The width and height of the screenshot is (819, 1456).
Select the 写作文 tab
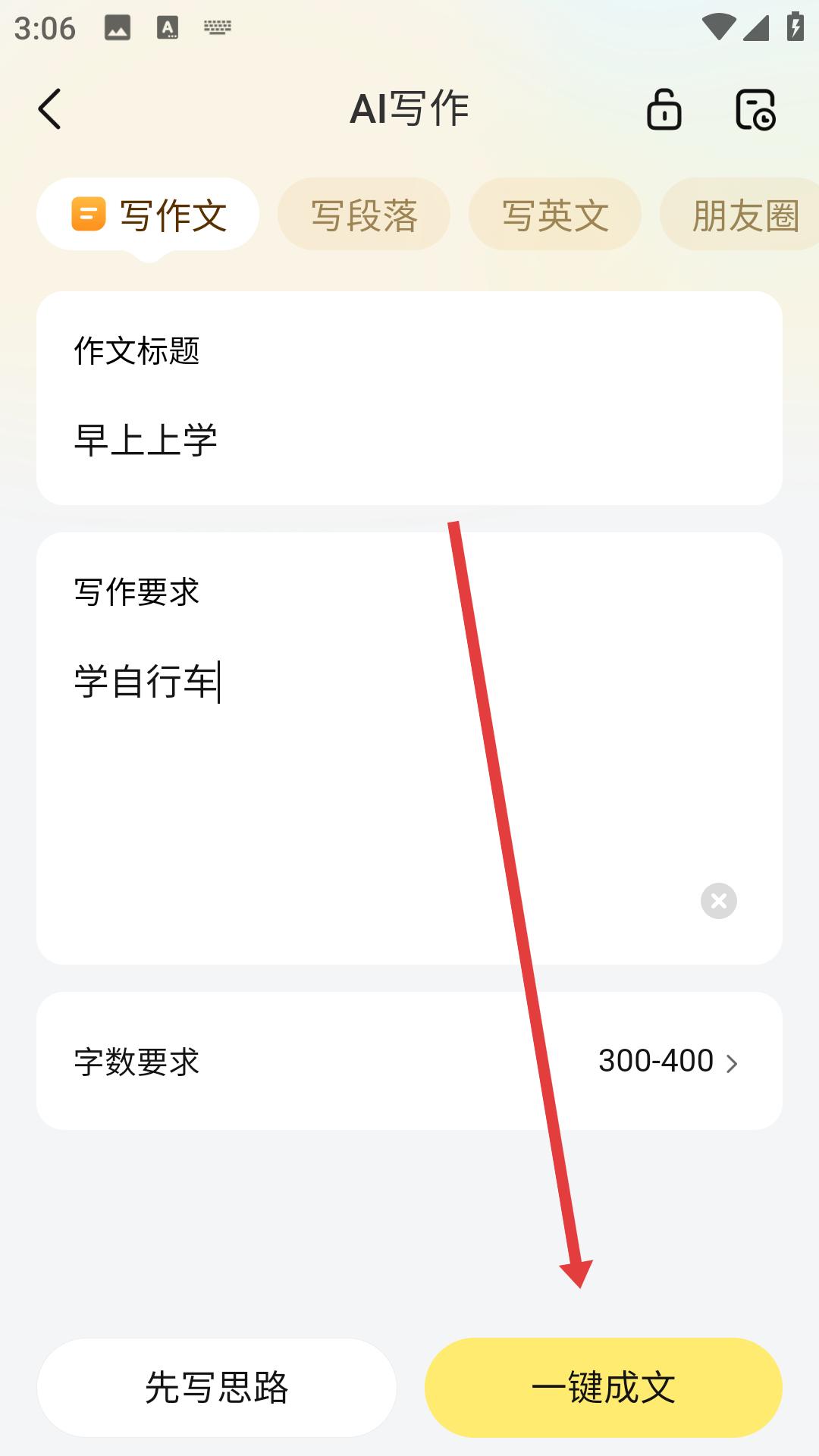click(x=149, y=215)
